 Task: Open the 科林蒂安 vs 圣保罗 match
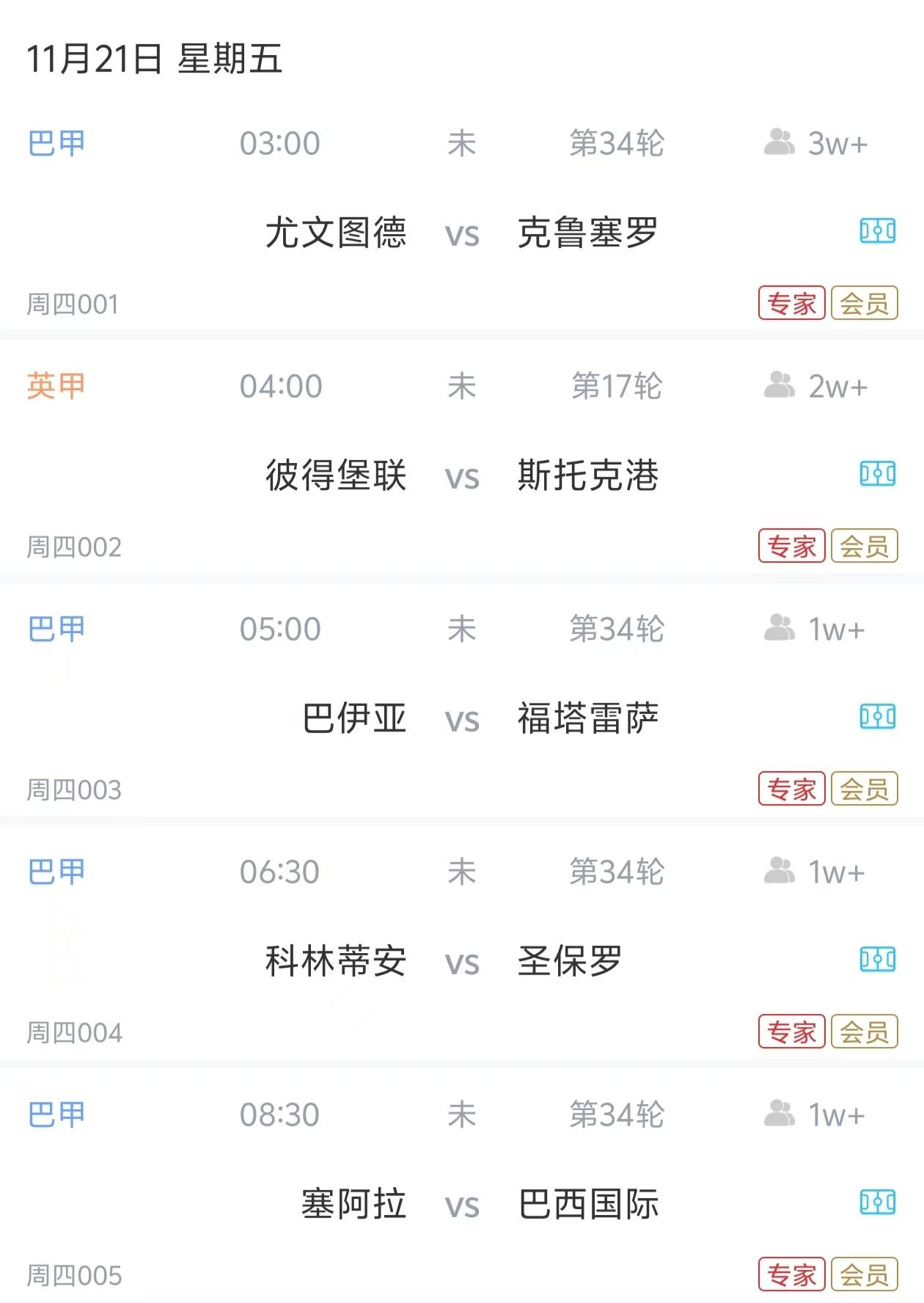(461, 961)
